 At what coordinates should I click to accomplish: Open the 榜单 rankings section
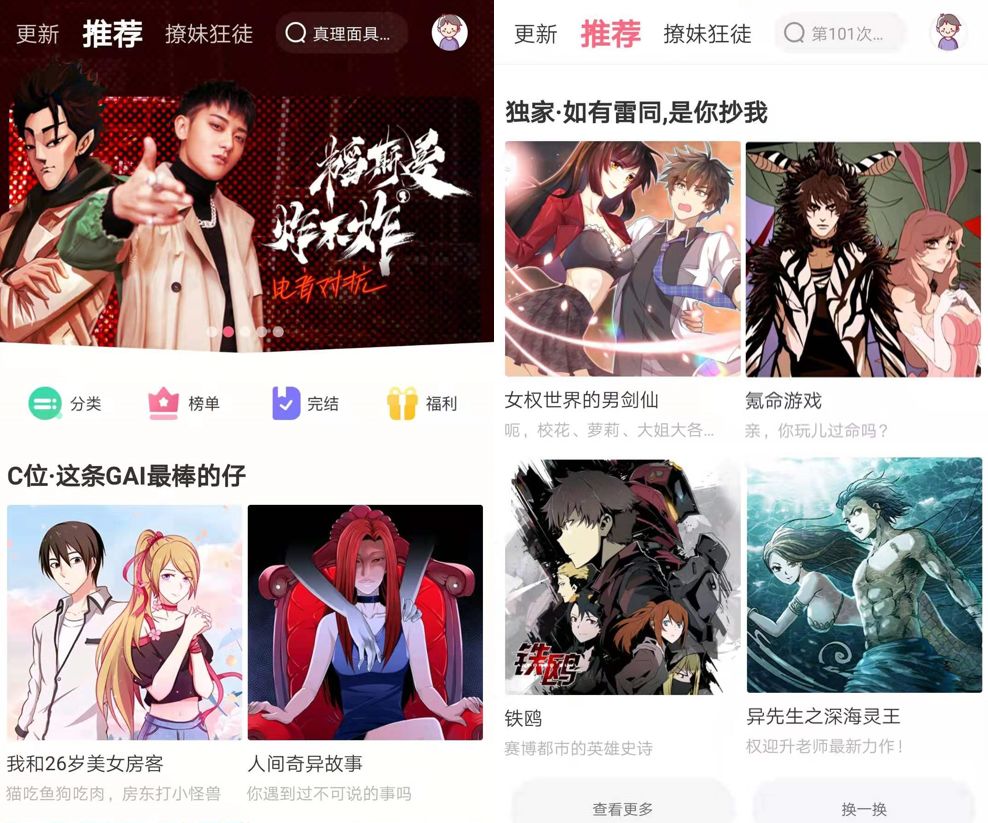pyautogui.click(x=184, y=404)
